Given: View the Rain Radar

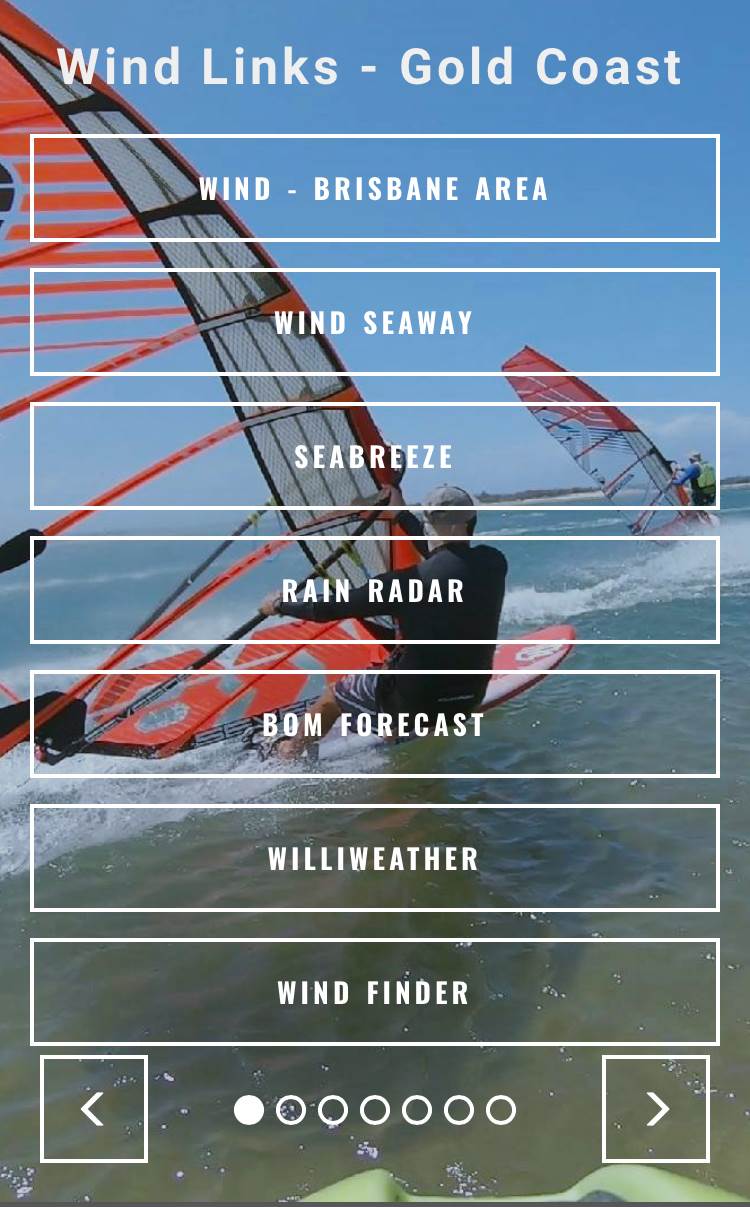Looking at the screenshot, I should pyautogui.click(x=374, y=590).
